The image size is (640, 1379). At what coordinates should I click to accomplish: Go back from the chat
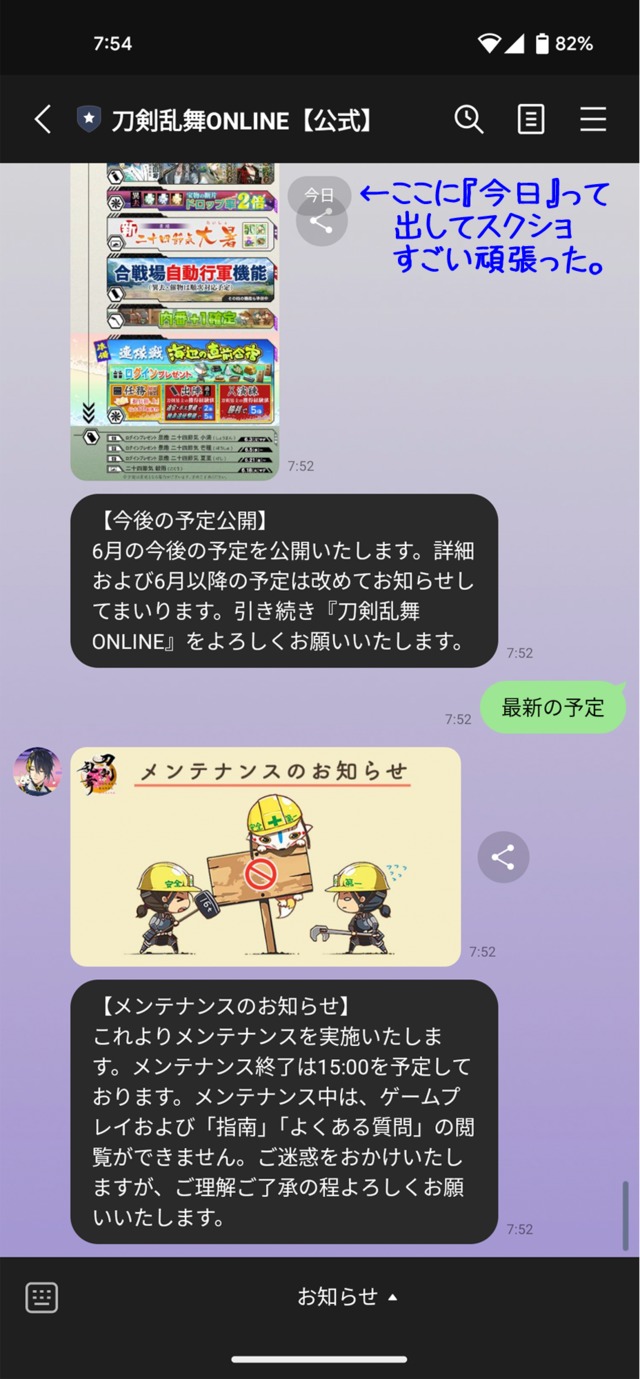[42, 120]
